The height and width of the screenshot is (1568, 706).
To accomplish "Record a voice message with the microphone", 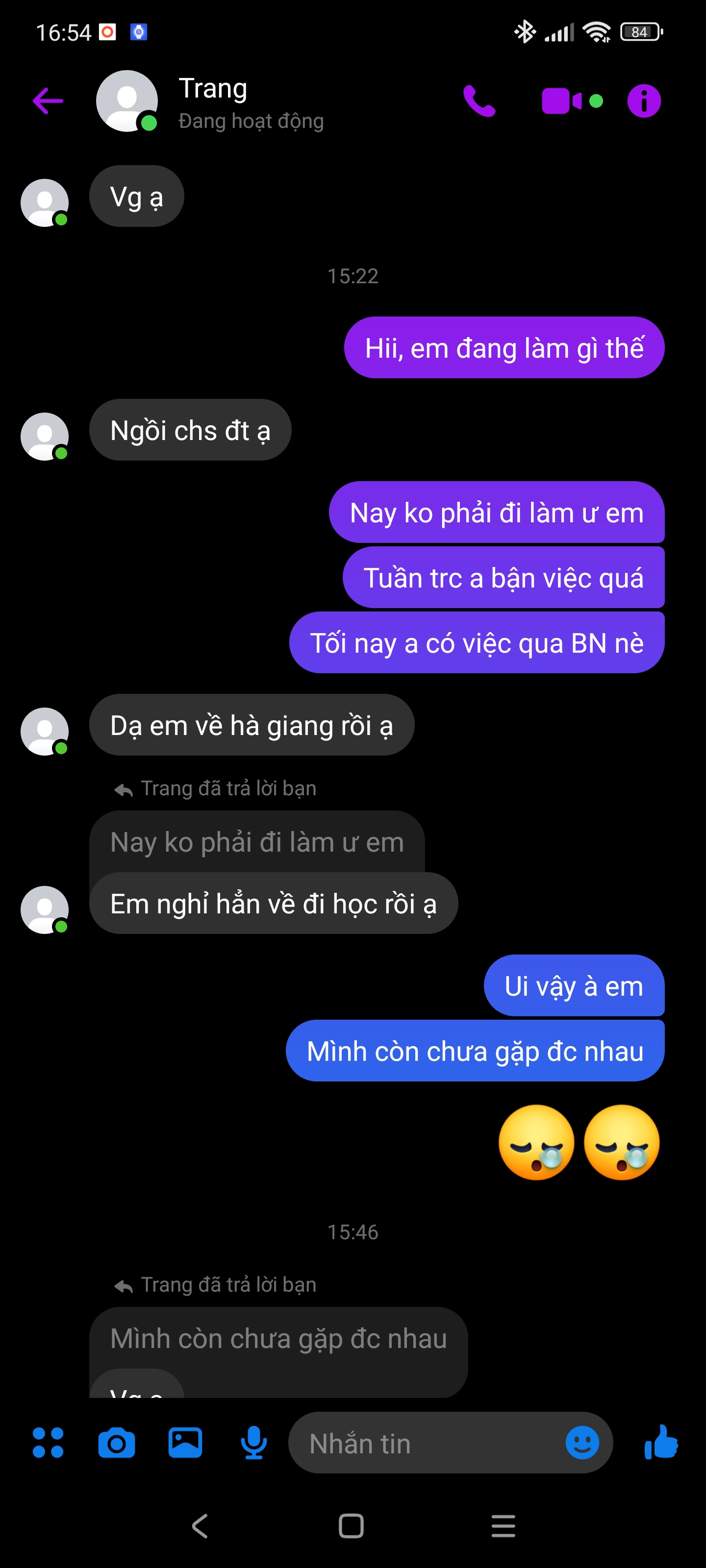I will [x=253, y=1442].
